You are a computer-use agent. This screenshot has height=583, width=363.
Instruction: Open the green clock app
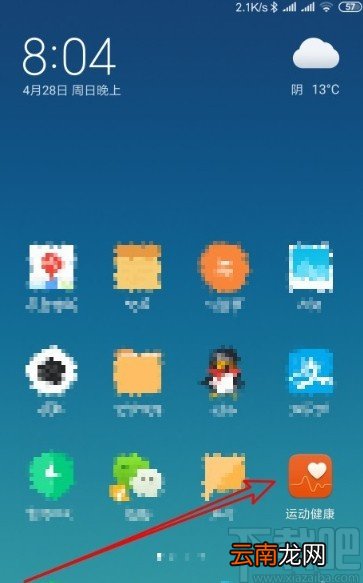pos(51,476)
